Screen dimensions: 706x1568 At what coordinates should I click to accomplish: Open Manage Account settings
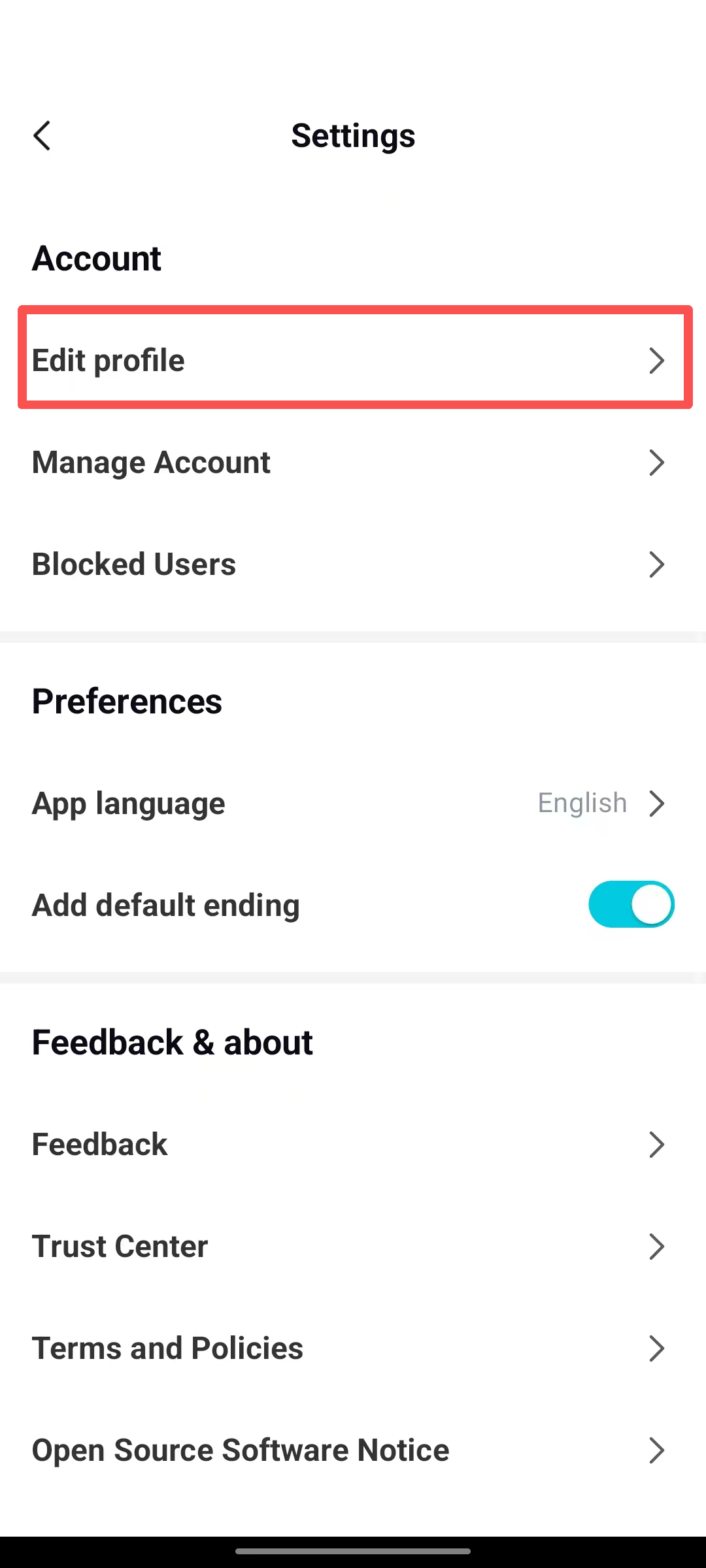(261, 462)
